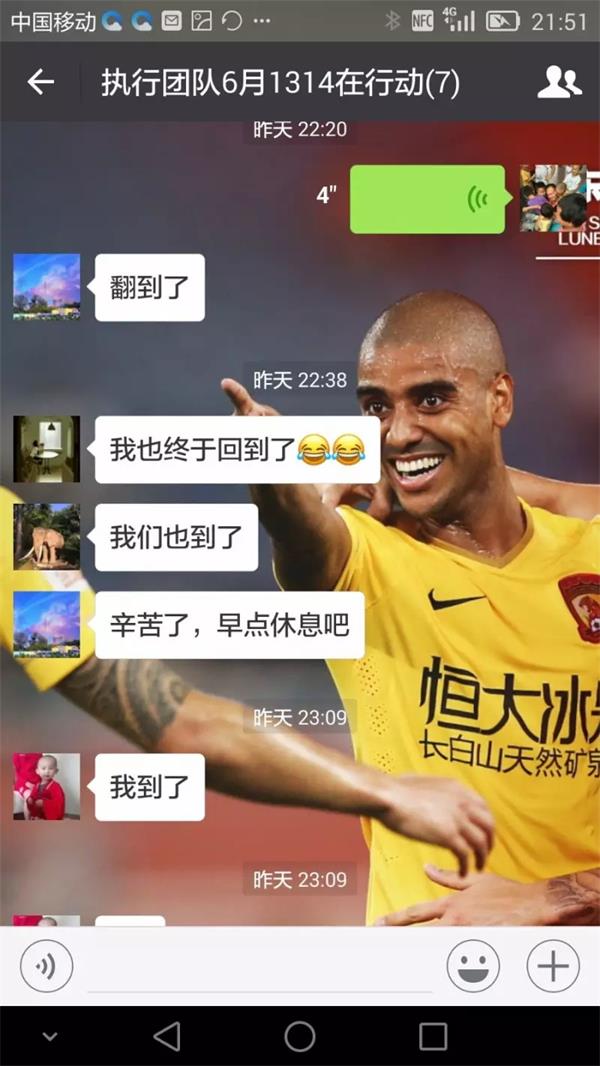Open baby avatar beside 我到了
Image resolution: width=600 pixels, height=1066 pixels.
[46, 786]
